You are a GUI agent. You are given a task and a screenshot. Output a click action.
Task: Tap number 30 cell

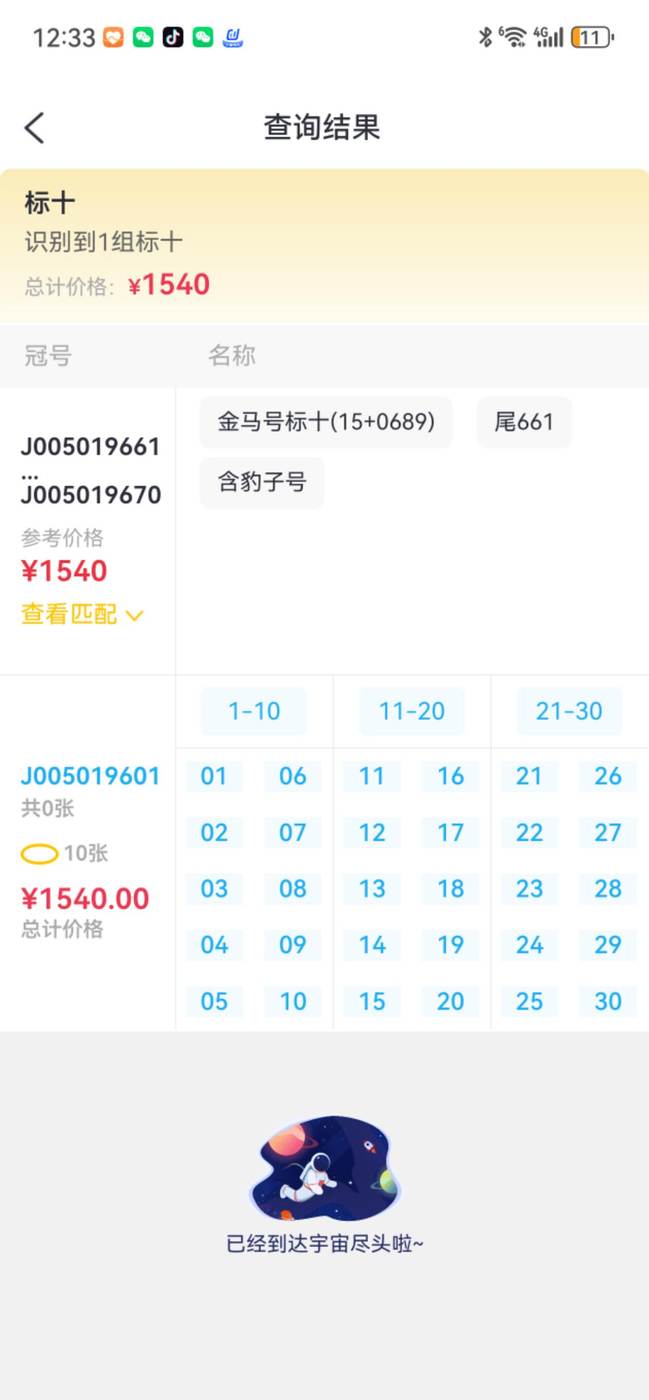pyautogui.click(x=608, y=1001)
